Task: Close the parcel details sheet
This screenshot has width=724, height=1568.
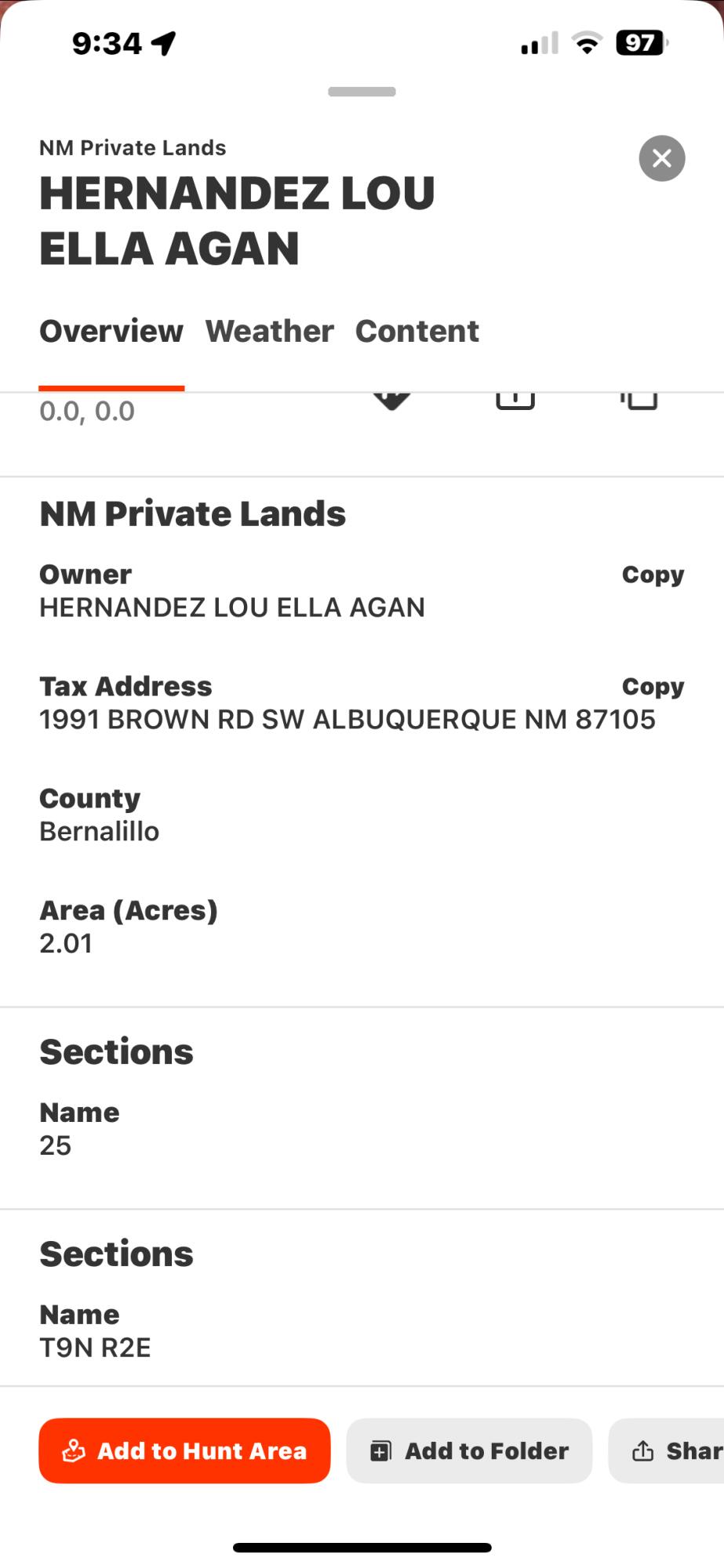Action: tap(661, 158)
